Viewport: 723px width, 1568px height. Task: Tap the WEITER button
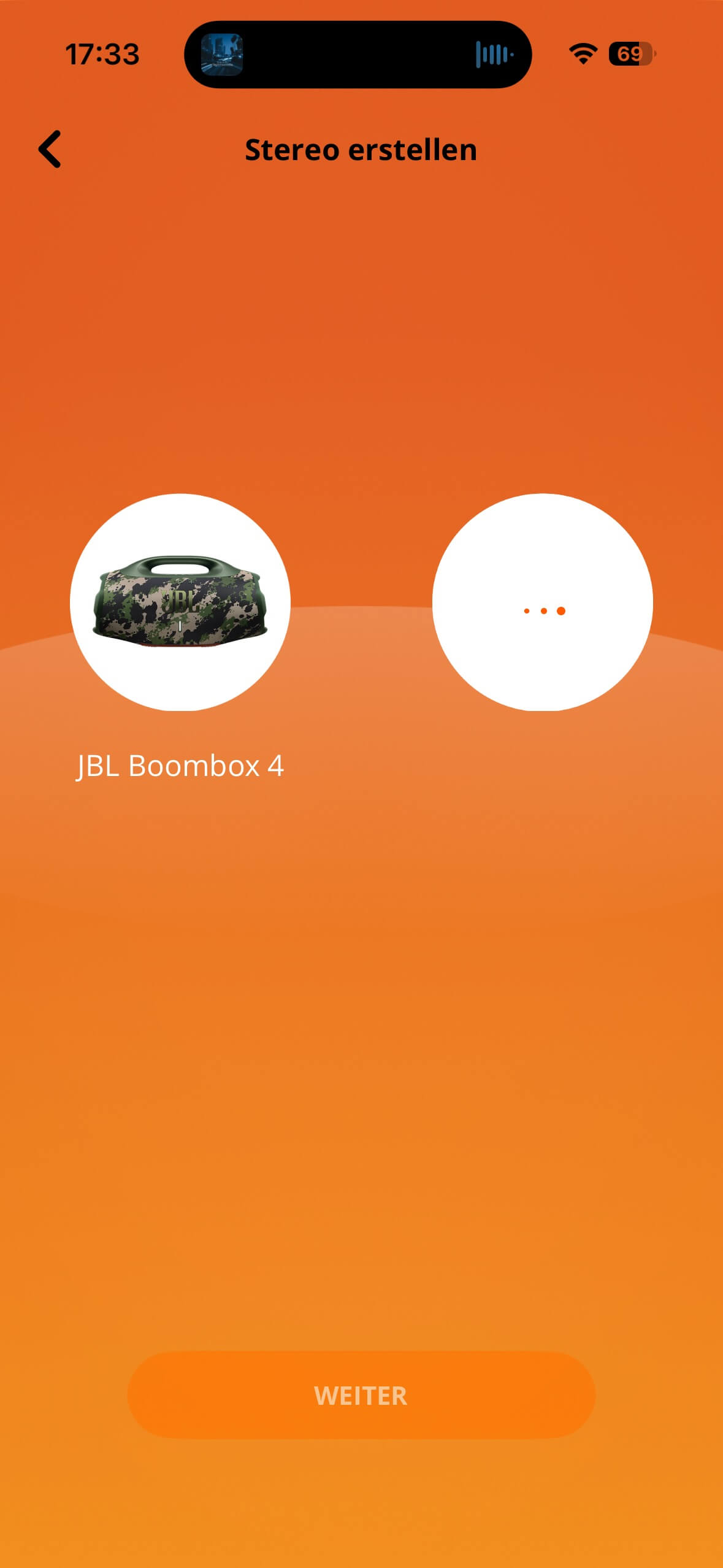[x=361, y=1395]
